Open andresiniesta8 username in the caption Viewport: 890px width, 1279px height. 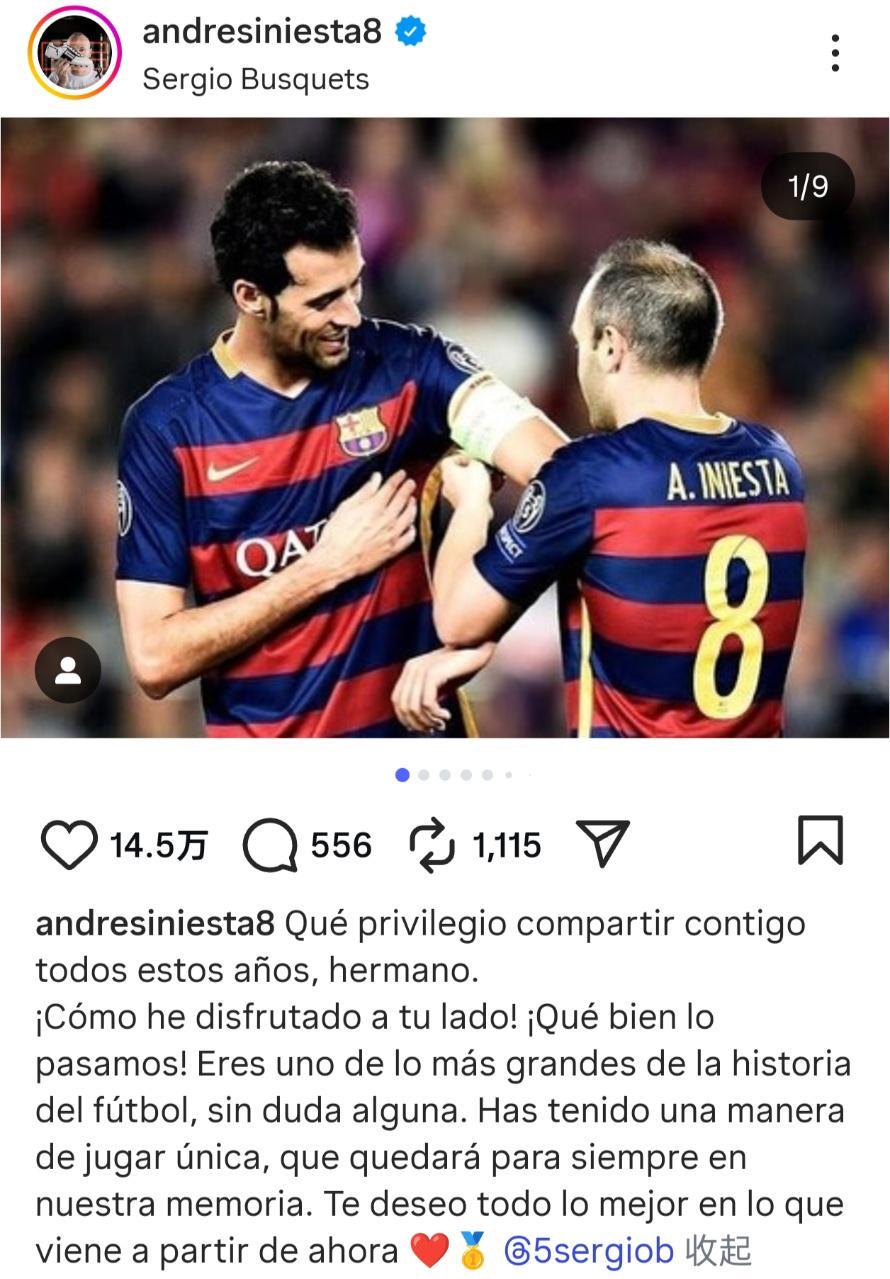(155, 923)
